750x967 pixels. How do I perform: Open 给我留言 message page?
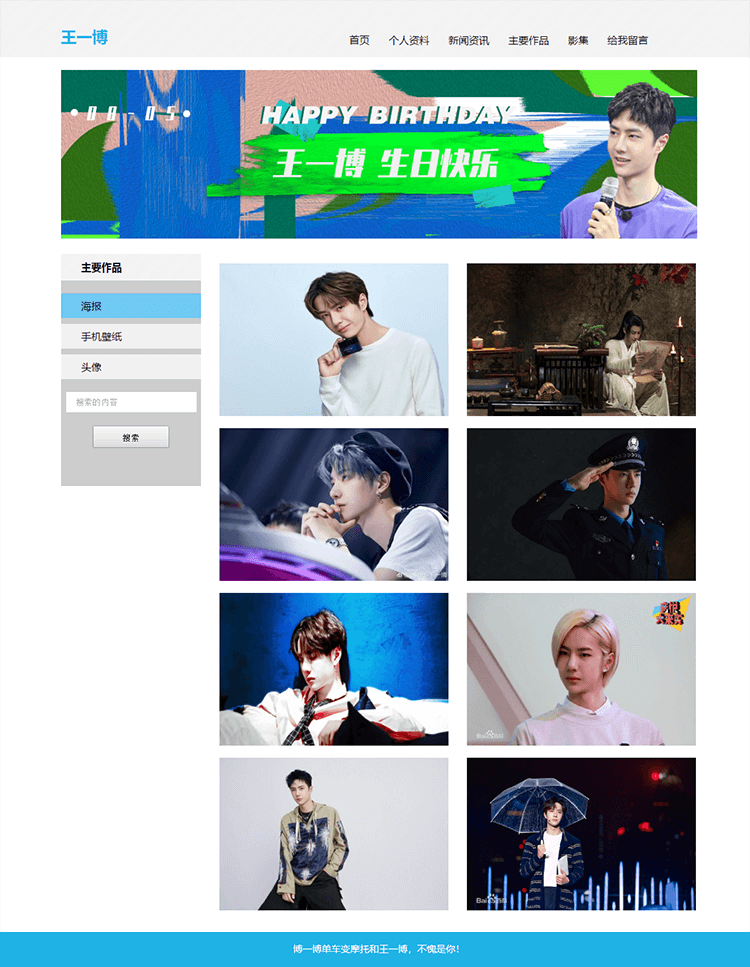click(x=627, y=41)
